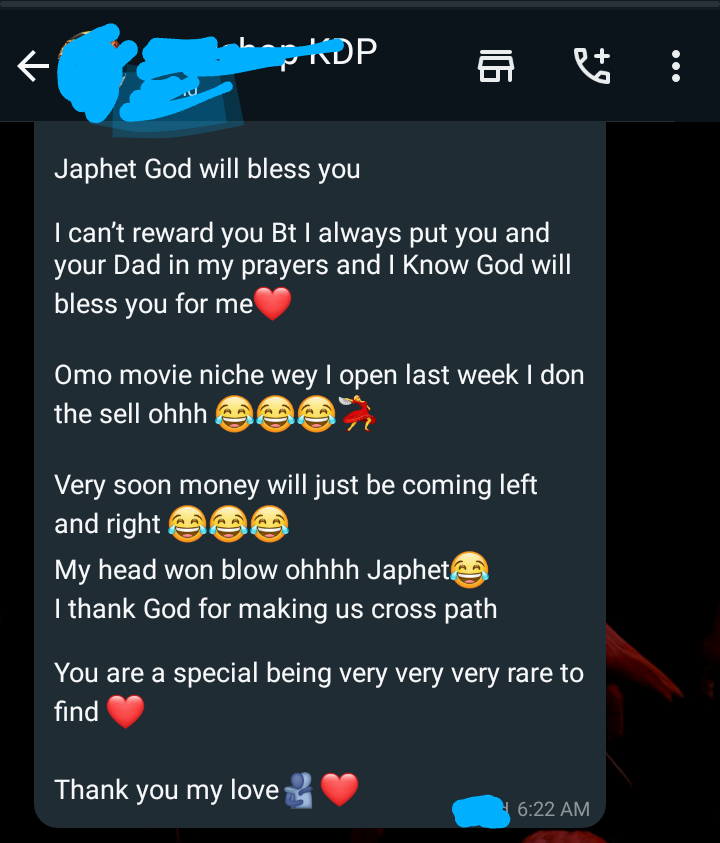The height and width of the screenshot is (843, 720).
Task: Go back using the arrow icon
Action: pos(33,67)
